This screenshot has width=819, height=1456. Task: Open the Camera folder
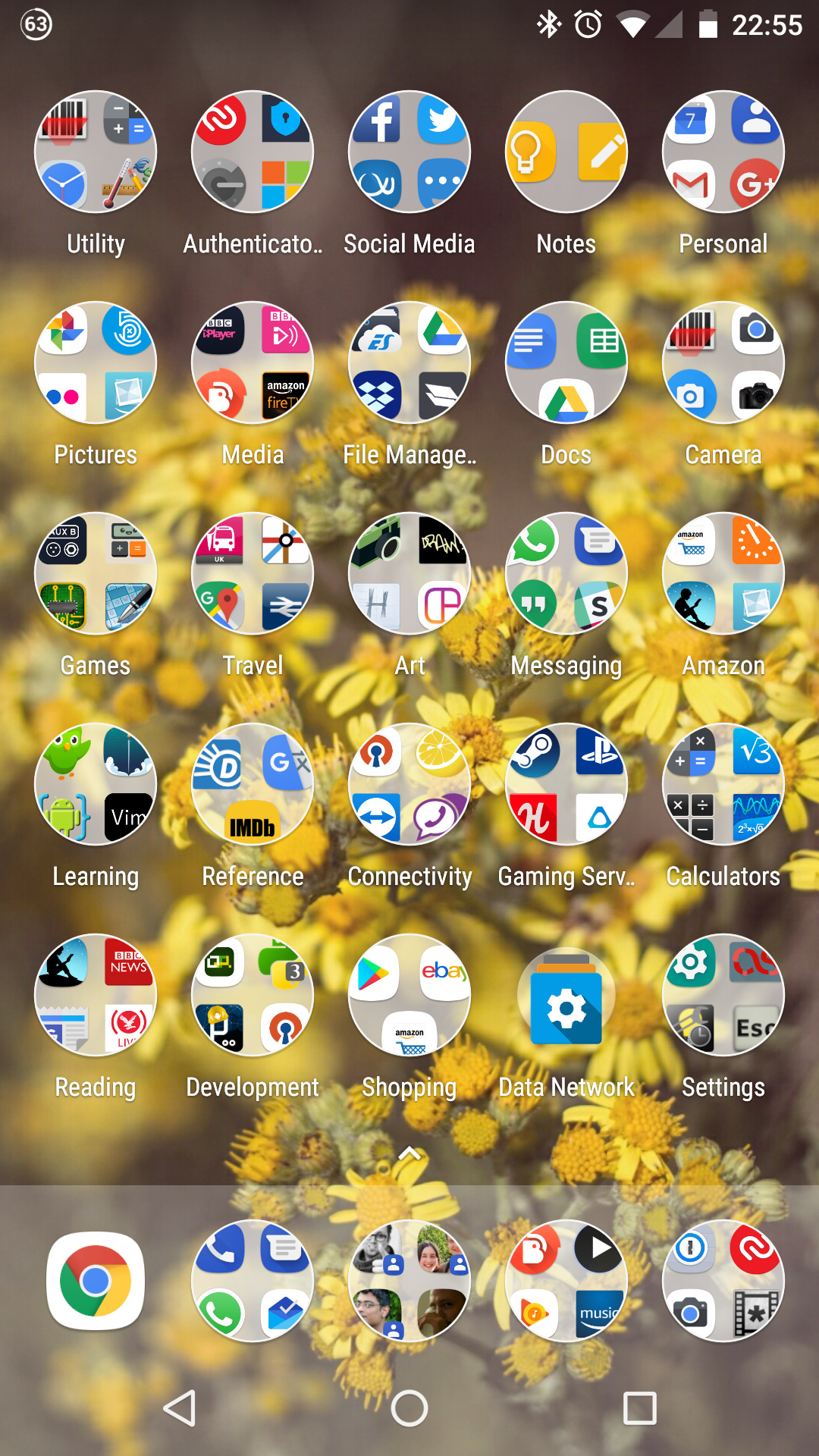tap(723, 363)
